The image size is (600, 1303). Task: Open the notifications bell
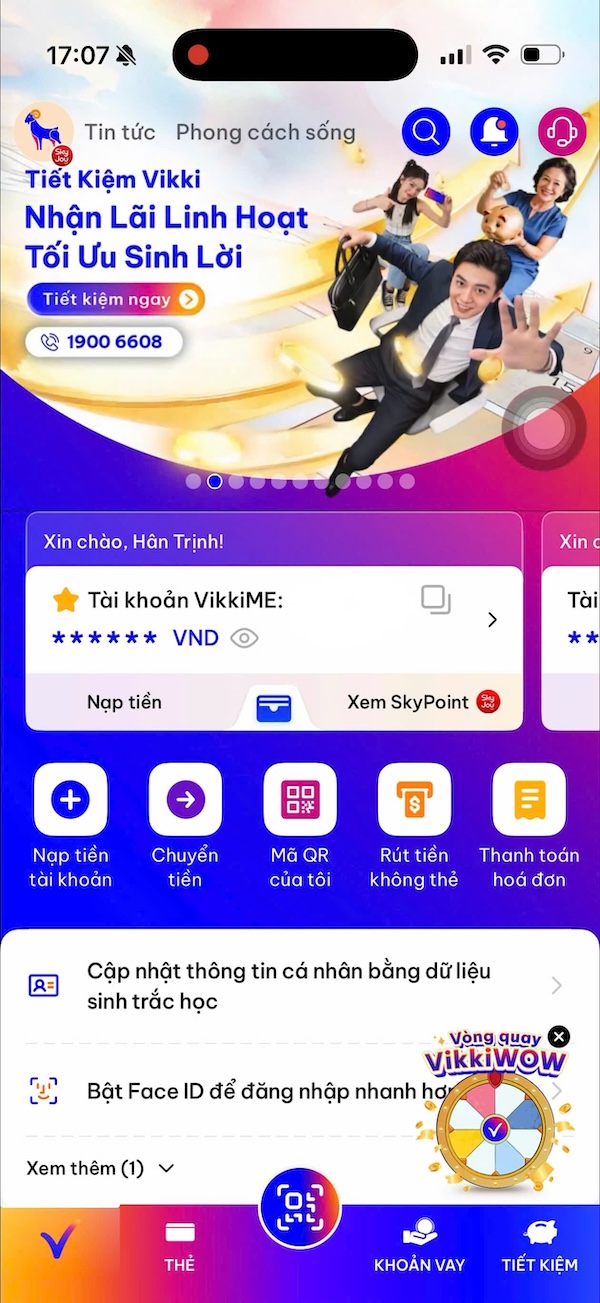(x=495, y=131)
